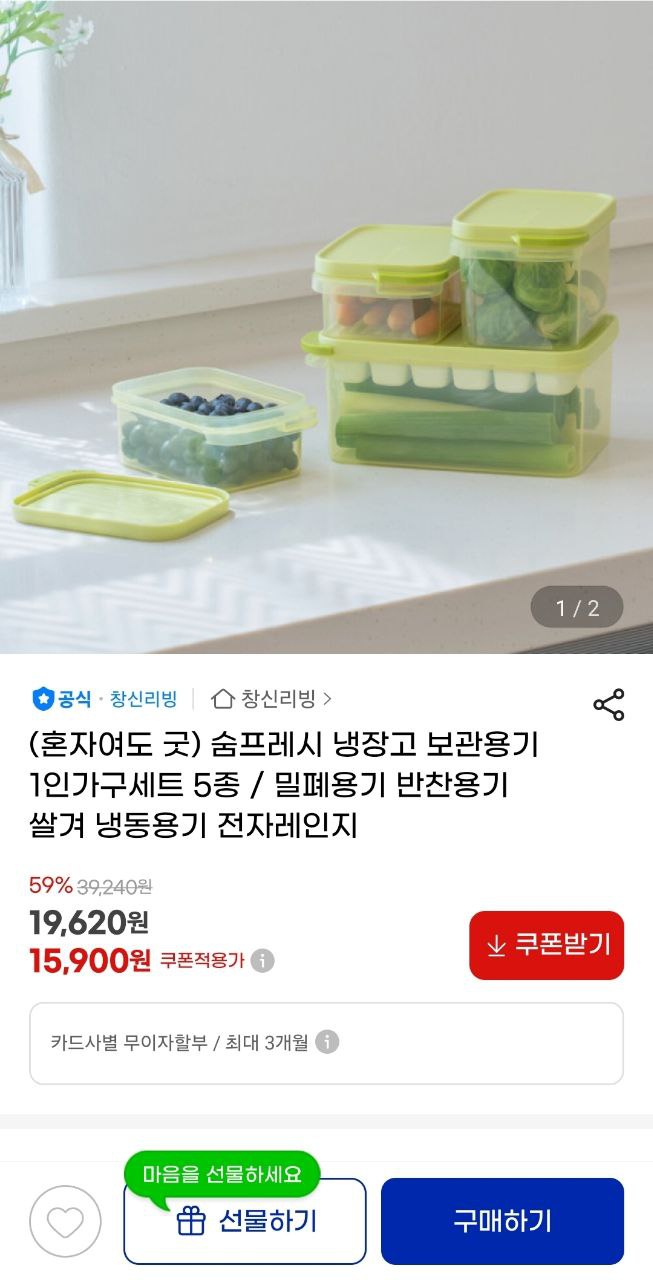This screenshot has height=1280, width=653.
Task: Open the 창신리빙 store link
Action: [x=273, y=698]
